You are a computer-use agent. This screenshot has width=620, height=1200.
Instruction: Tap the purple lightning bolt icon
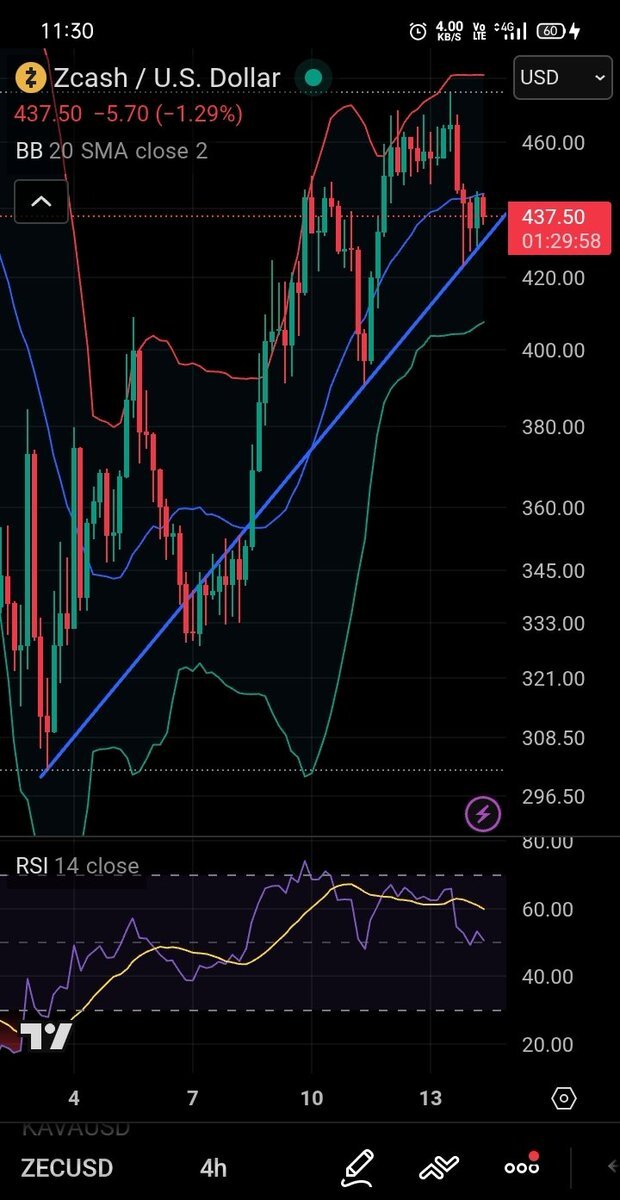coord(483,814)
